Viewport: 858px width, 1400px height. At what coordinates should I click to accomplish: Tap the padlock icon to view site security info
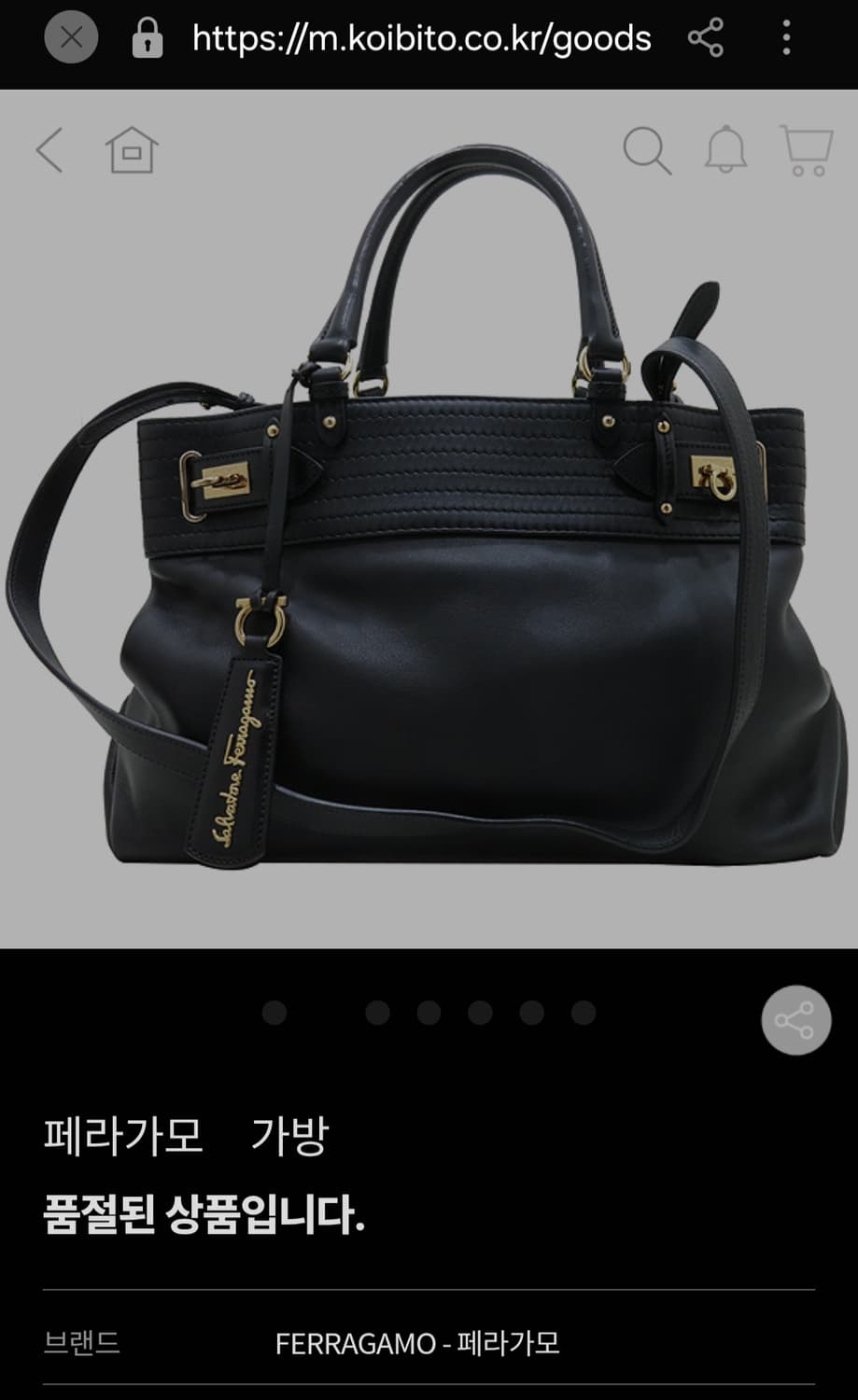pos(149,38)
